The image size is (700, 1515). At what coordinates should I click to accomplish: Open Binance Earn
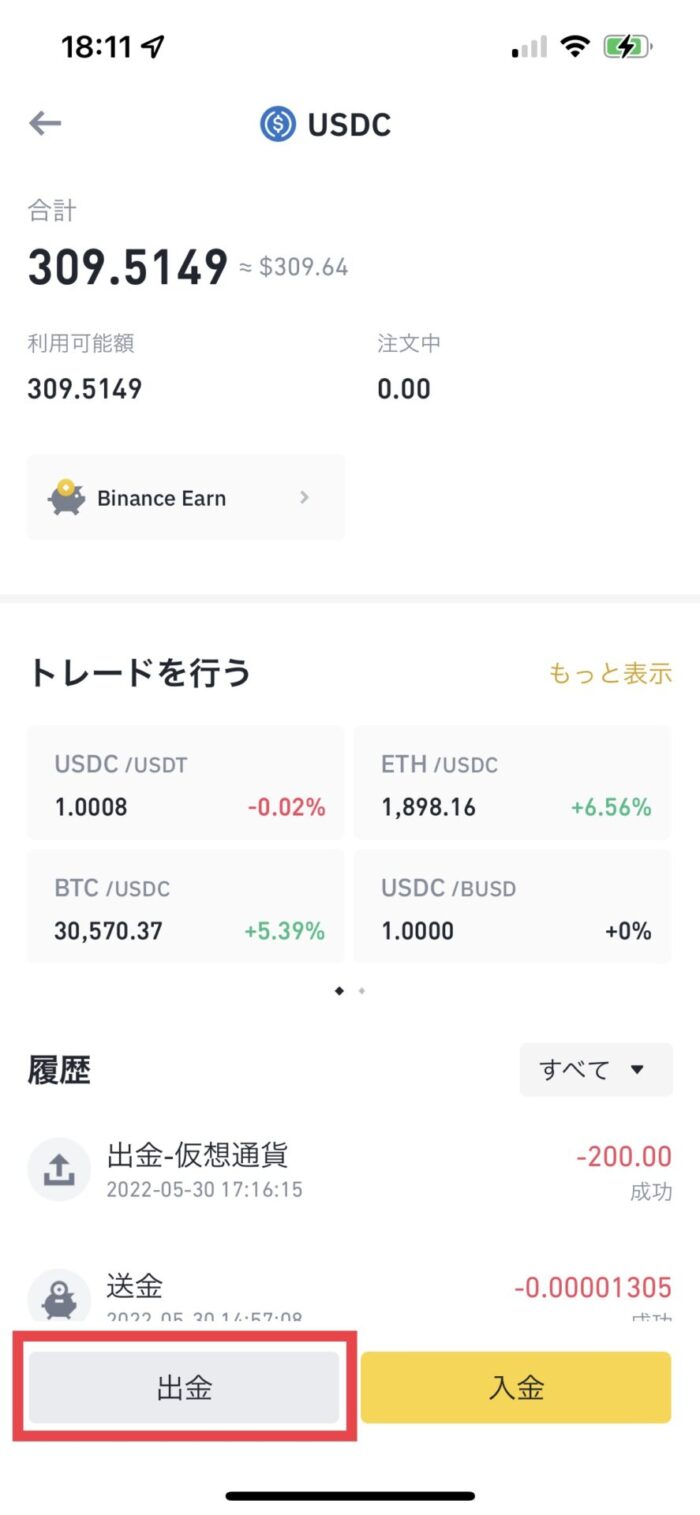(186, 498)
